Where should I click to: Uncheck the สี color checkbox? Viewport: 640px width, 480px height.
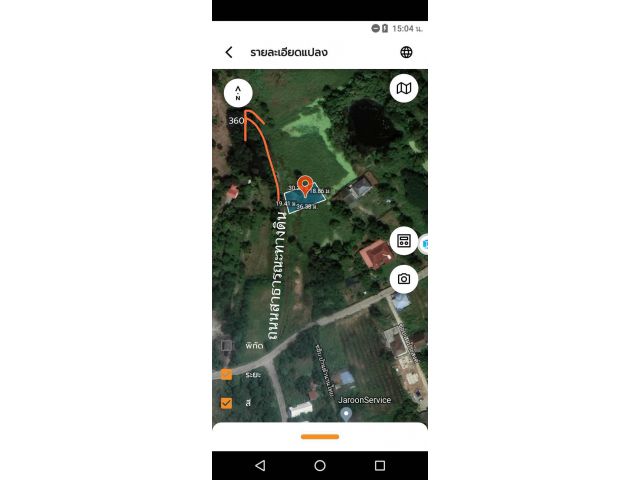227,403
